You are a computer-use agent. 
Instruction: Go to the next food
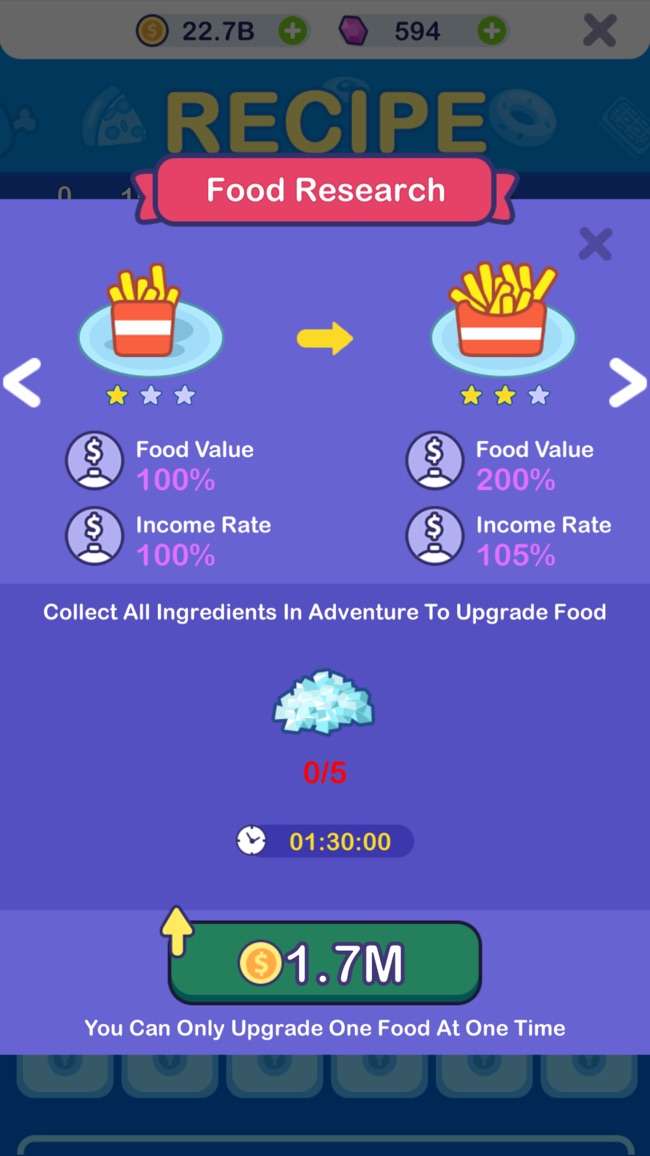click(x=628, y=383)
